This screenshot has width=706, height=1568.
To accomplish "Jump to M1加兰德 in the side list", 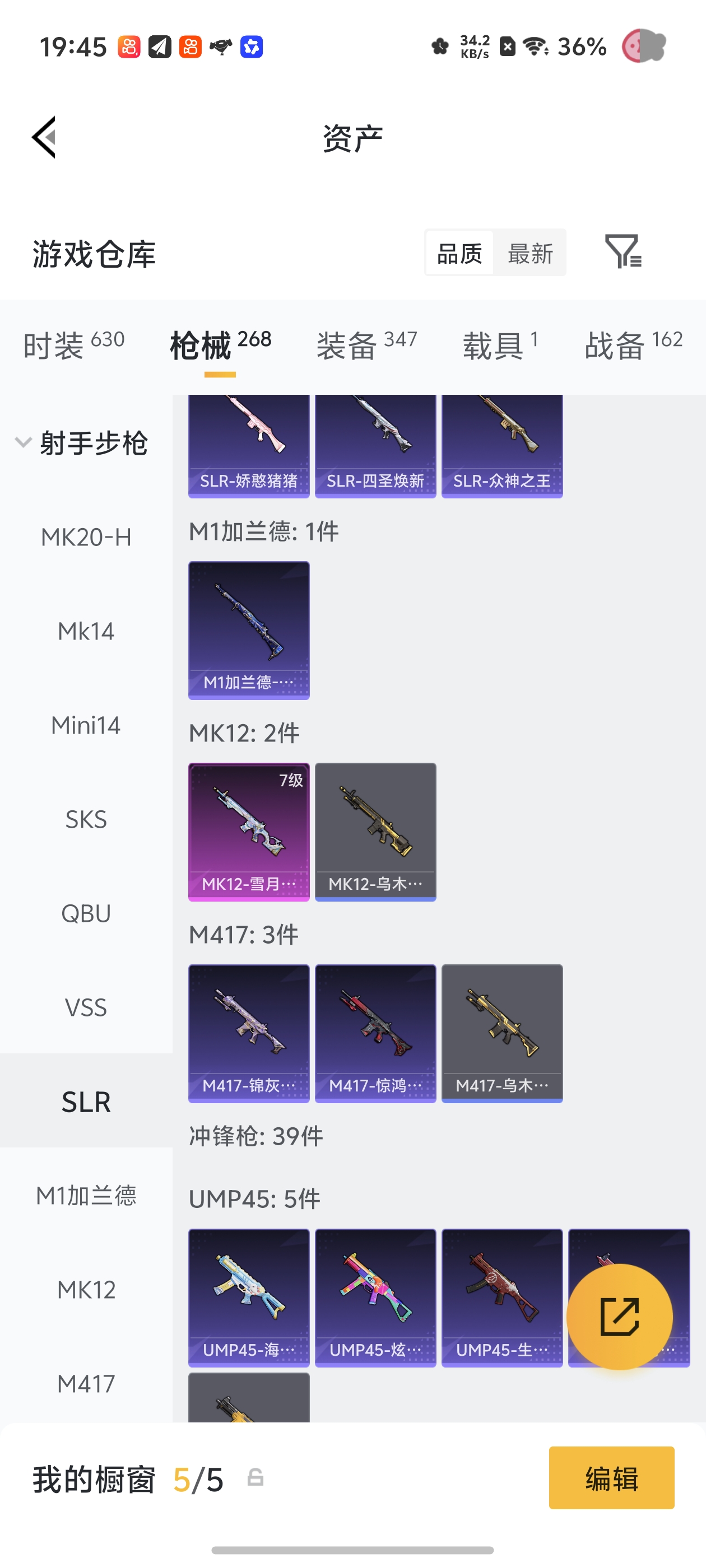I will 86,1196.
